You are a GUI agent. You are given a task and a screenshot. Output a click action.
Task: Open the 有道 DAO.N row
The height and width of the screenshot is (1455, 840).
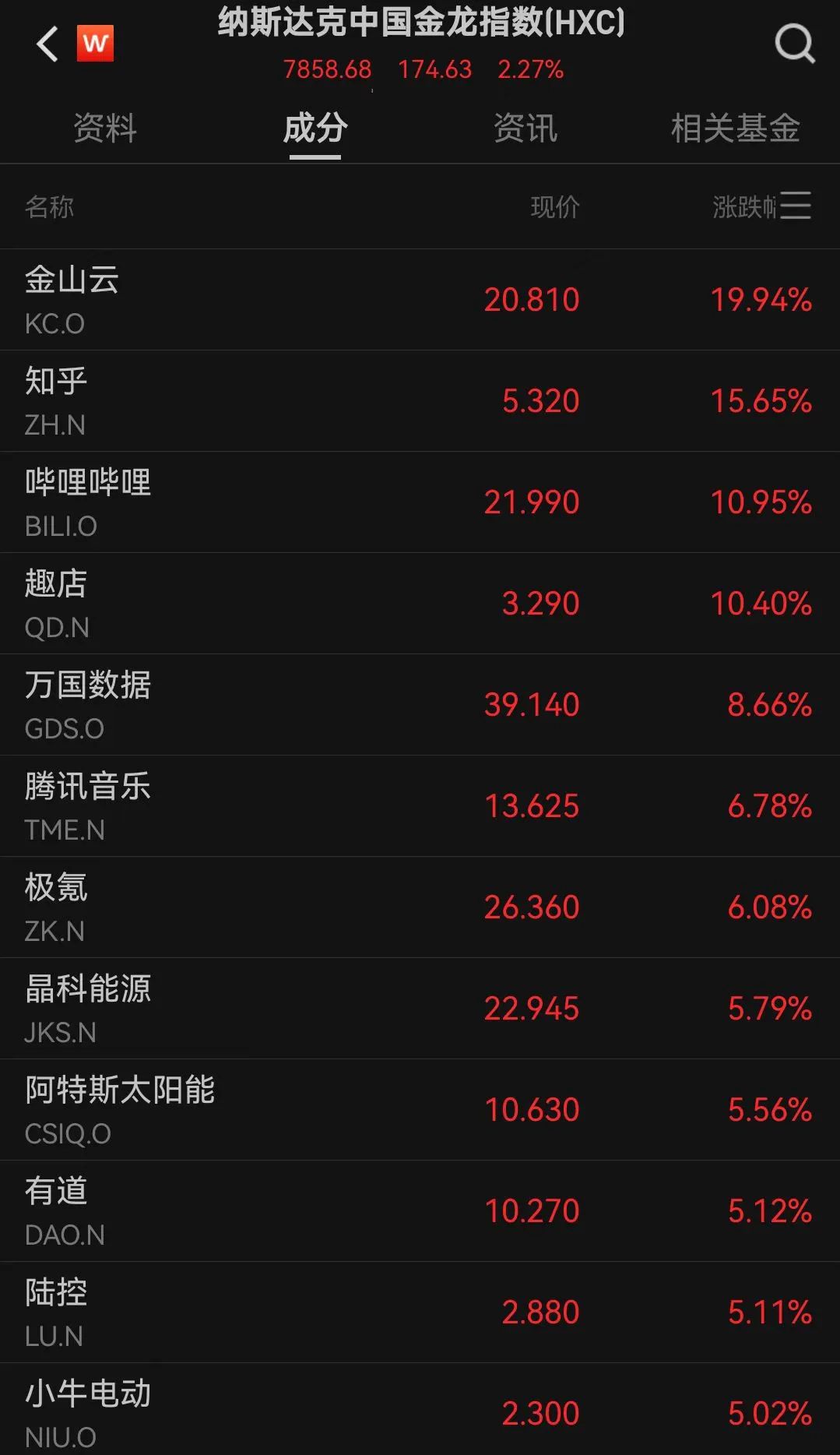[x=420, y=1211]
